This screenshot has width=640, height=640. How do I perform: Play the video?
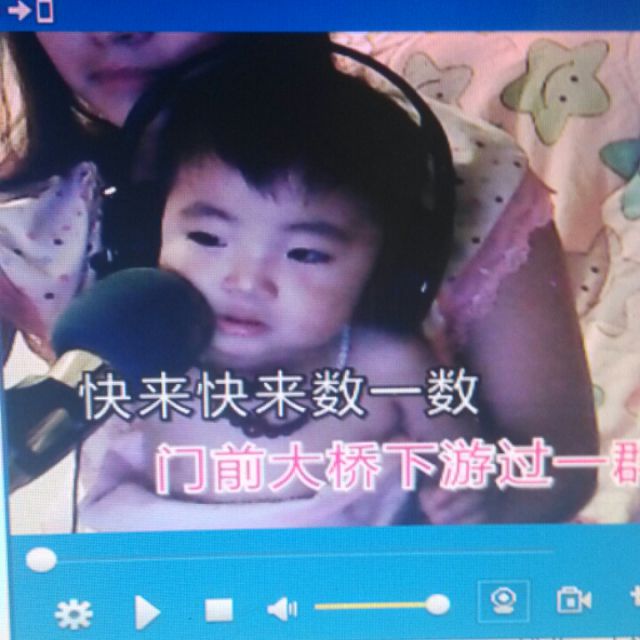pos(147,611)
